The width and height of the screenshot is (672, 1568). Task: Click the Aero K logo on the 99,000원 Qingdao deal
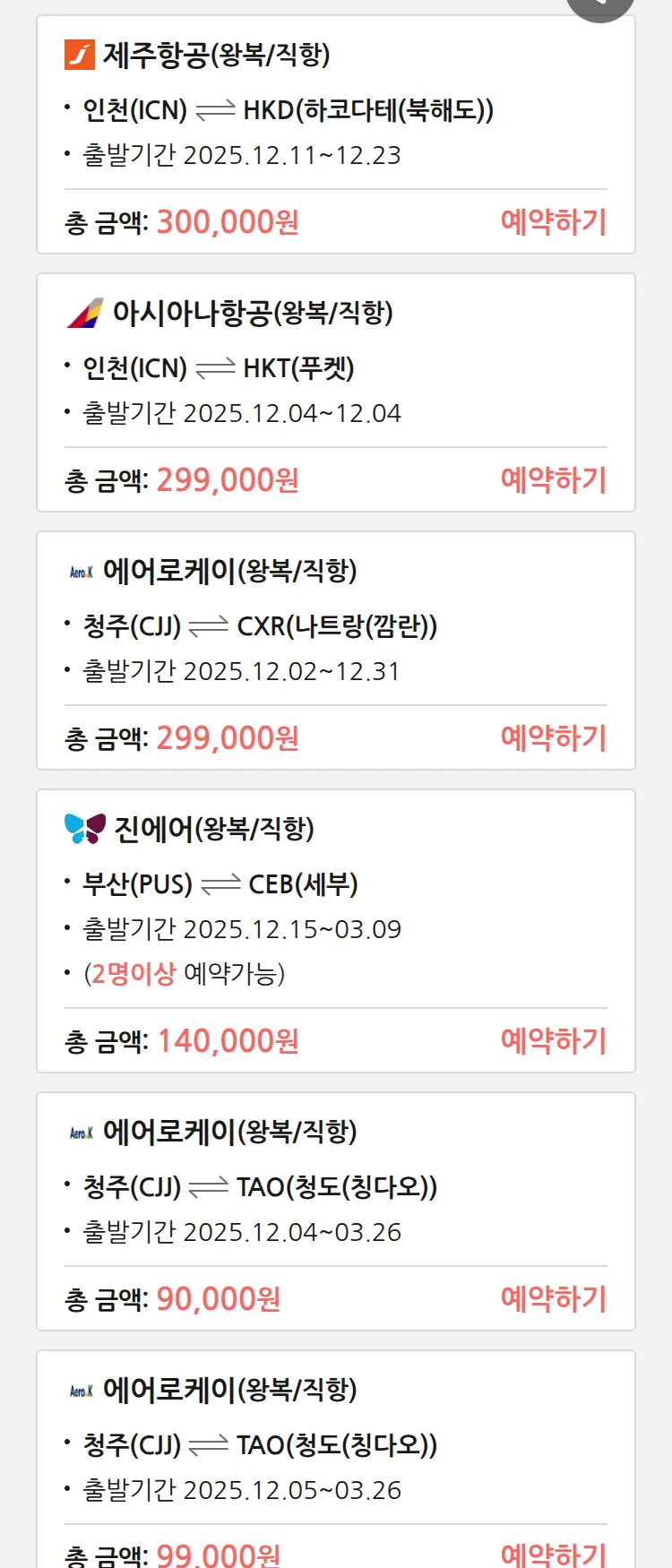click(81, 1390)
